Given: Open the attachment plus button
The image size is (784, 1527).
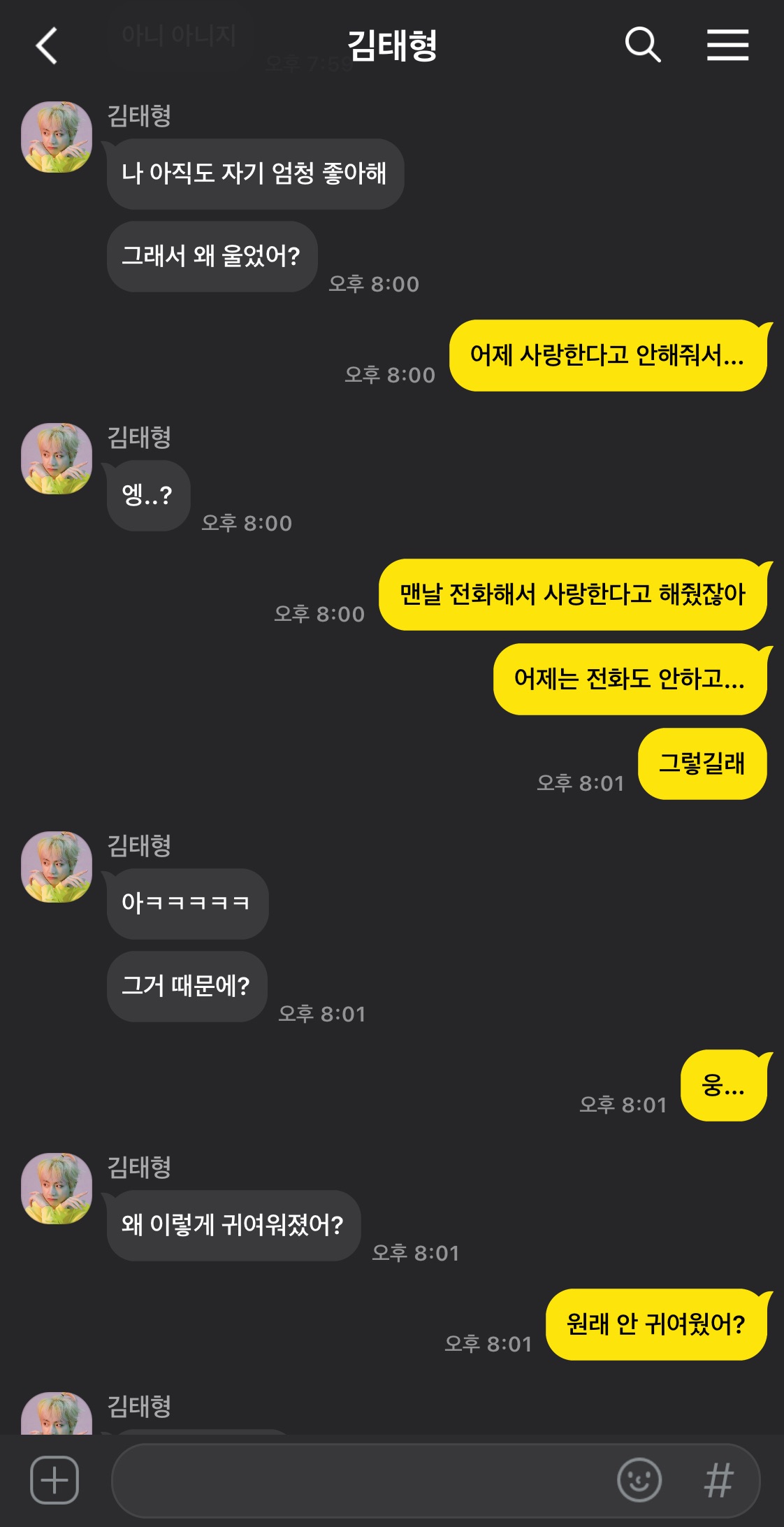Looking at the screenshot, I should [x=55, y=1479].
